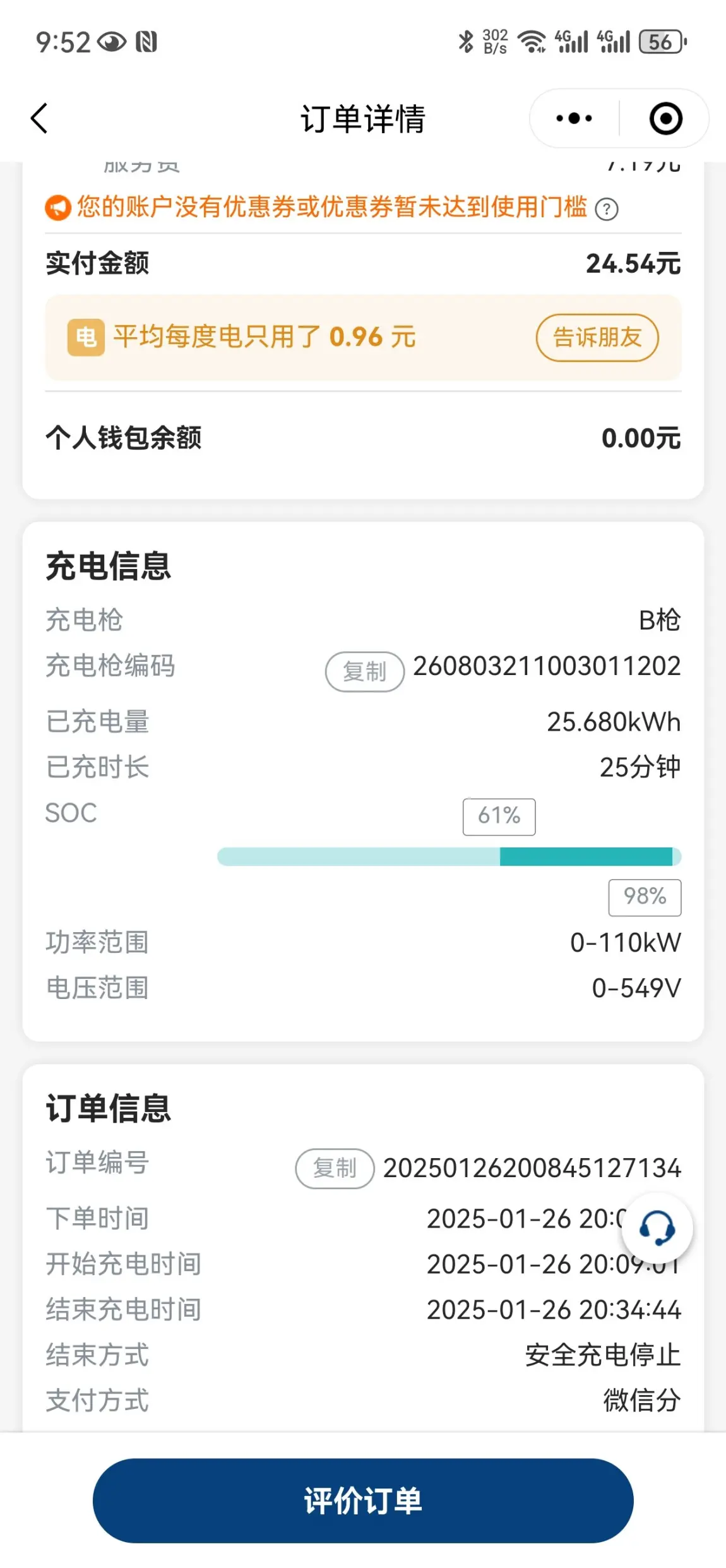Contact customer service via the headset icon

(x=657, y=1229)
